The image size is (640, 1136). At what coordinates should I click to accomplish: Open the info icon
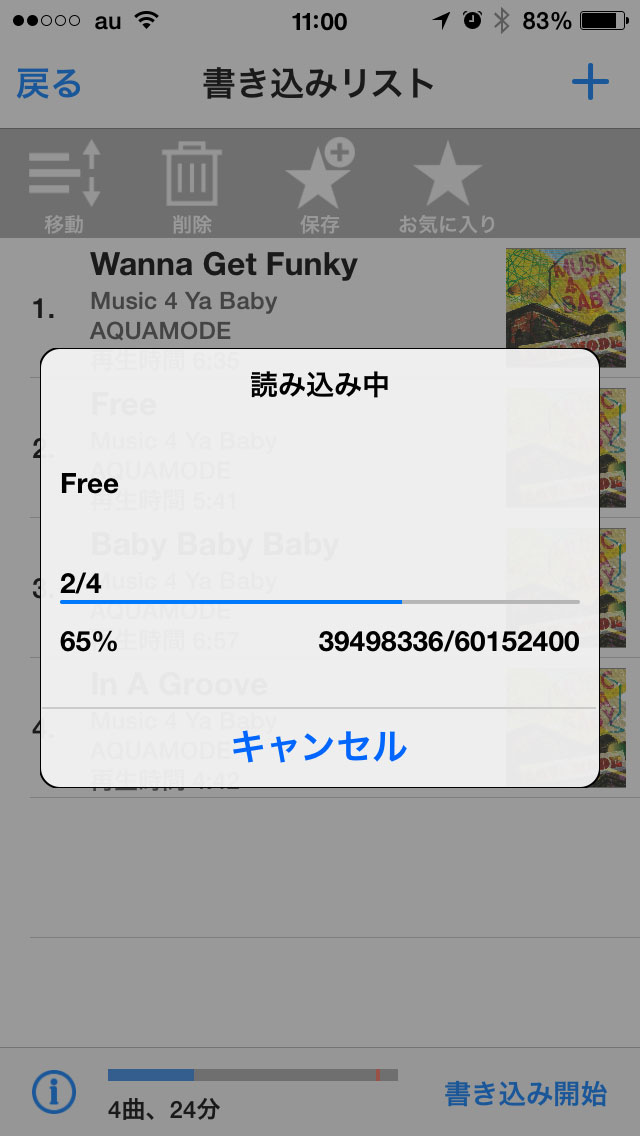point(54,1092)
